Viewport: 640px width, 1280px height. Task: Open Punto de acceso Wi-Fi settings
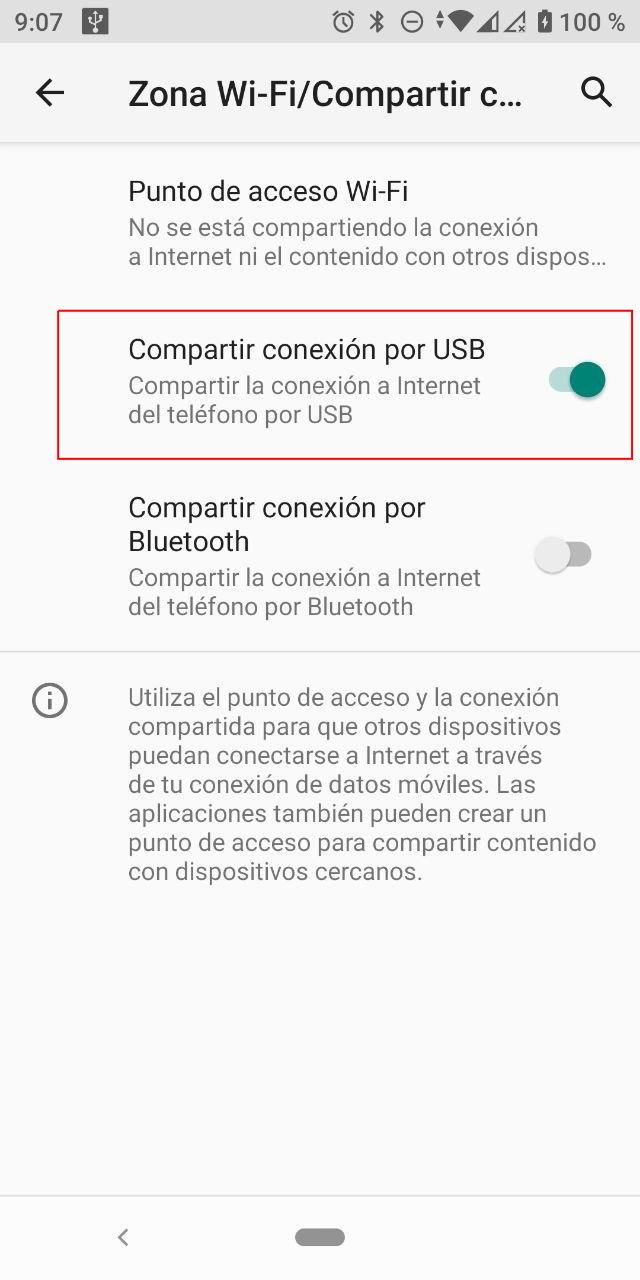(x=367, y=222)
